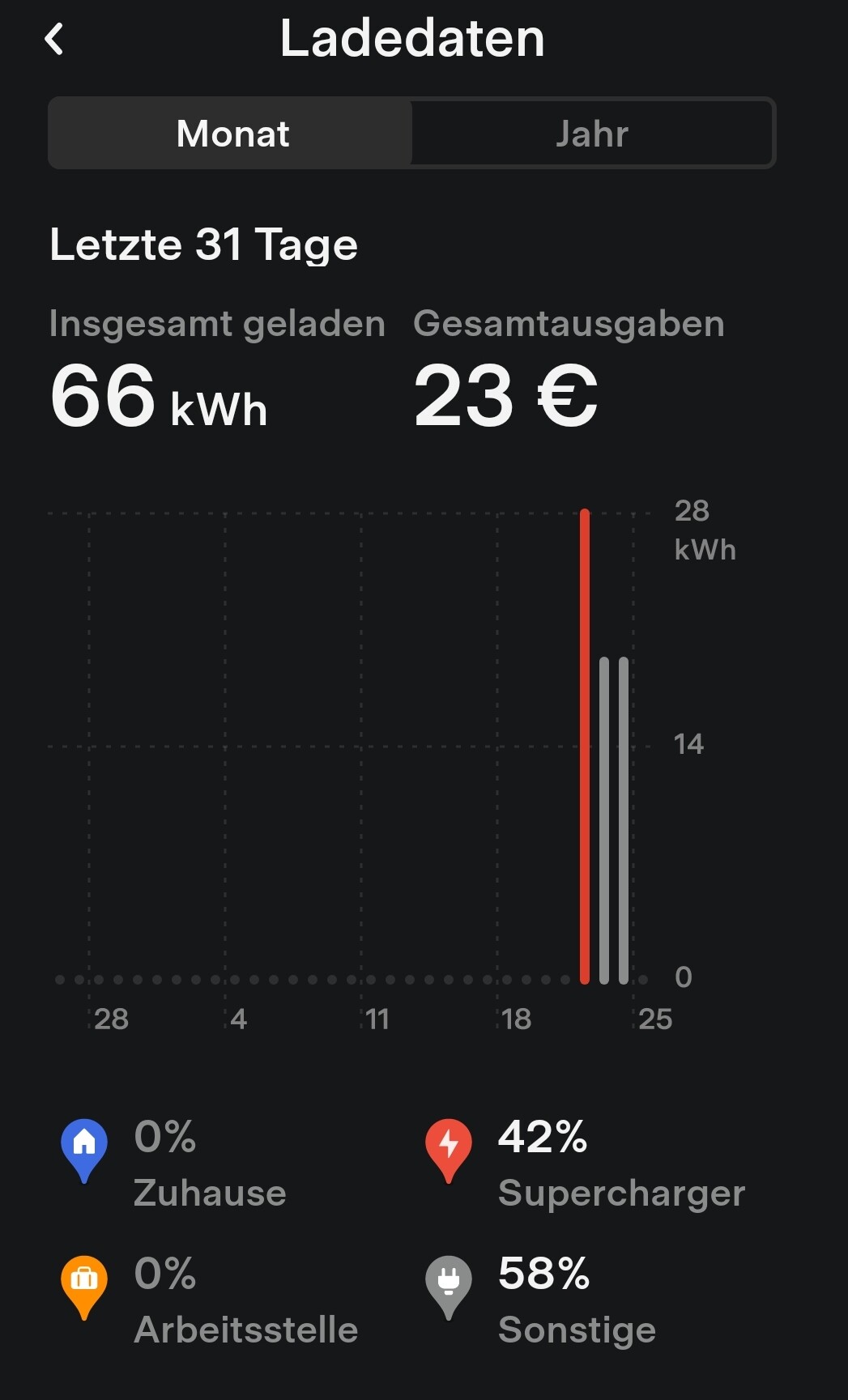Switch to the Jahr view
This screenshot has width=848, height=1400.
pyautogui.click(x=592, y=134)
